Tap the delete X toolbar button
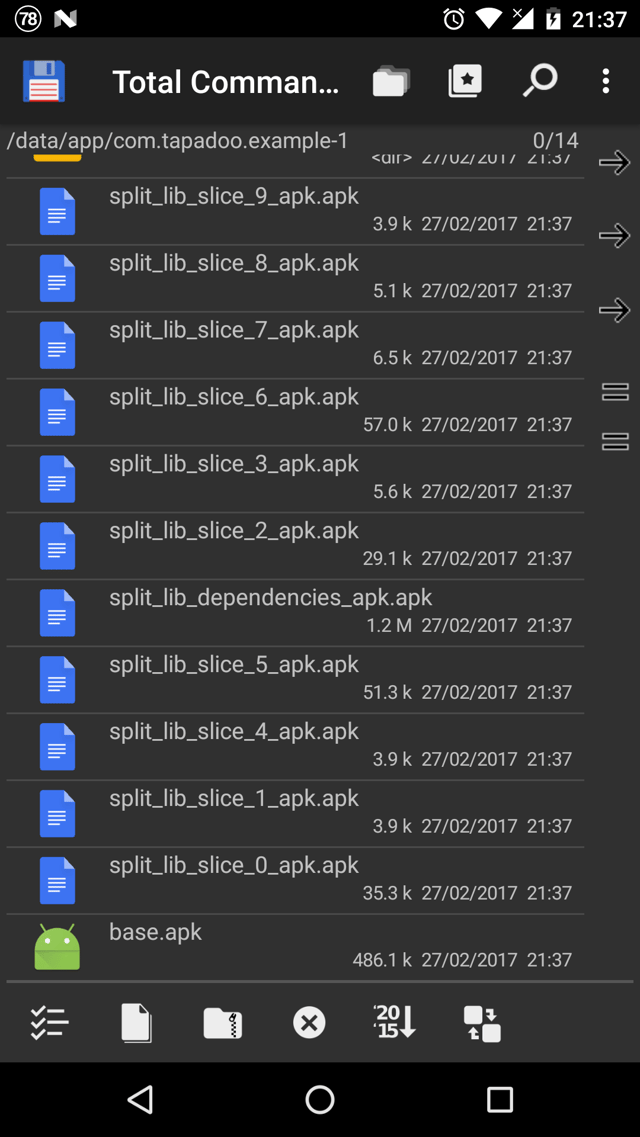This screenshot has height=1137, width=640. [x=309, y=1023]
